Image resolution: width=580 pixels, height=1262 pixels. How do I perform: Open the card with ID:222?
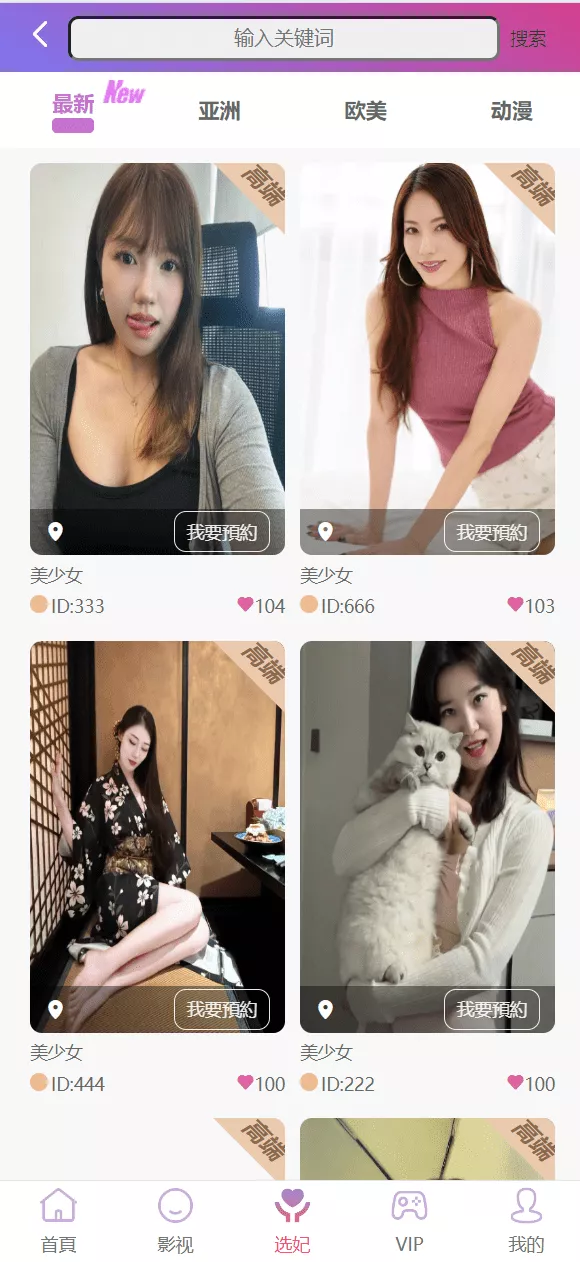pyautogui.click(x=427, y=837)
